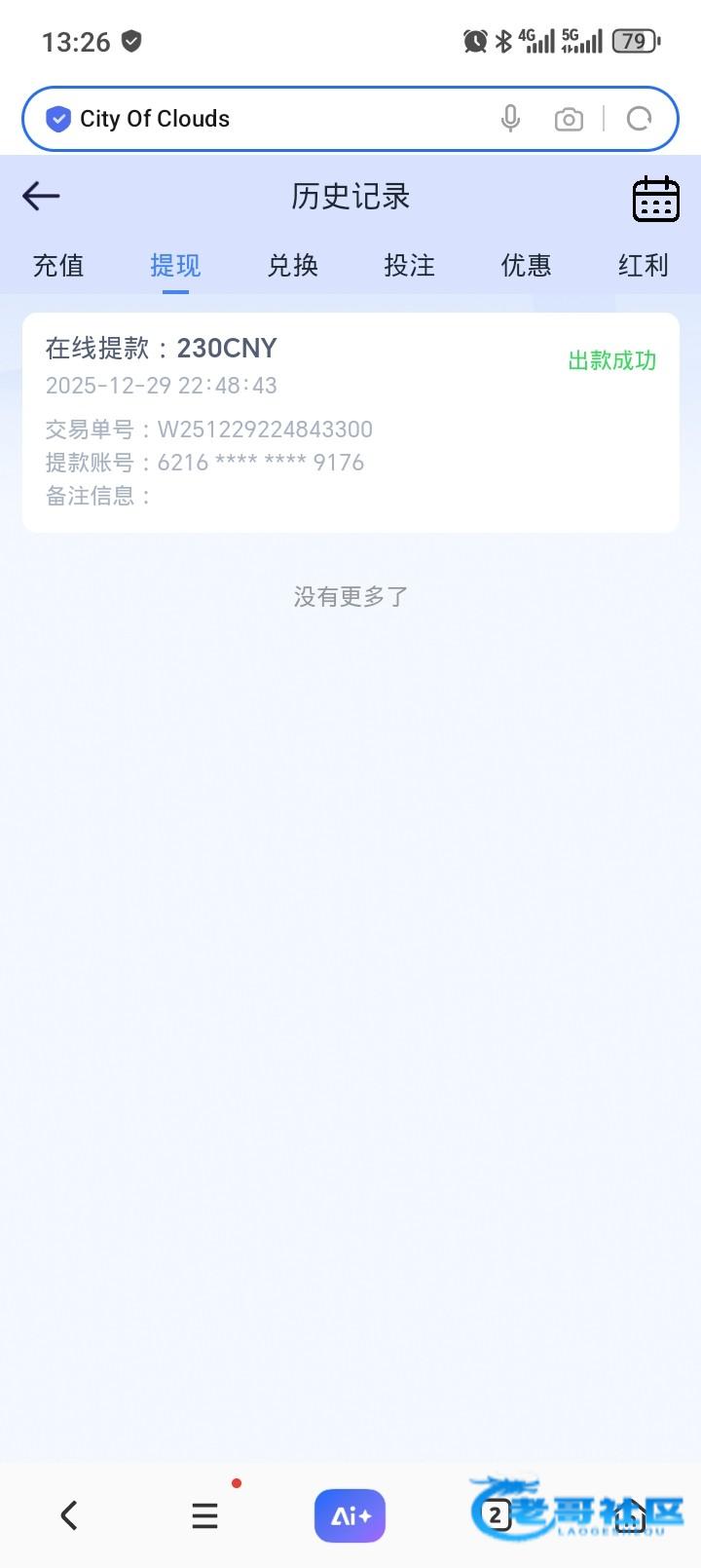Screen dimensions: 701x1568
Task: Open the 红利 tab
Action: pos(643,265)
